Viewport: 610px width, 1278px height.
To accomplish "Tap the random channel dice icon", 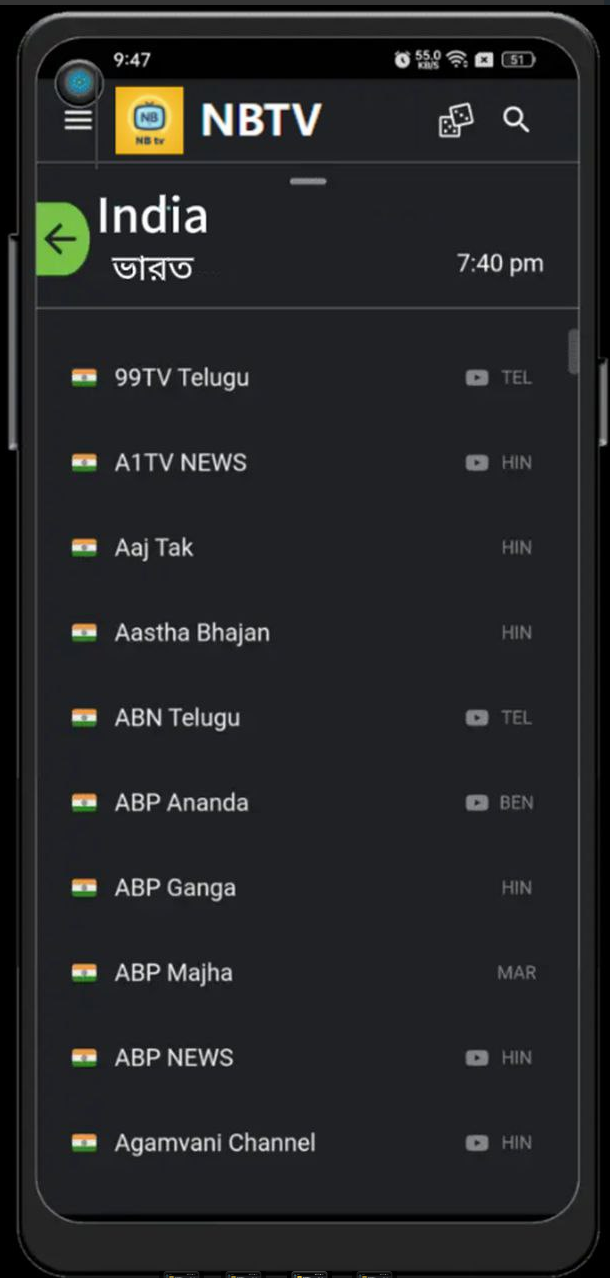I will coord(456,121).
